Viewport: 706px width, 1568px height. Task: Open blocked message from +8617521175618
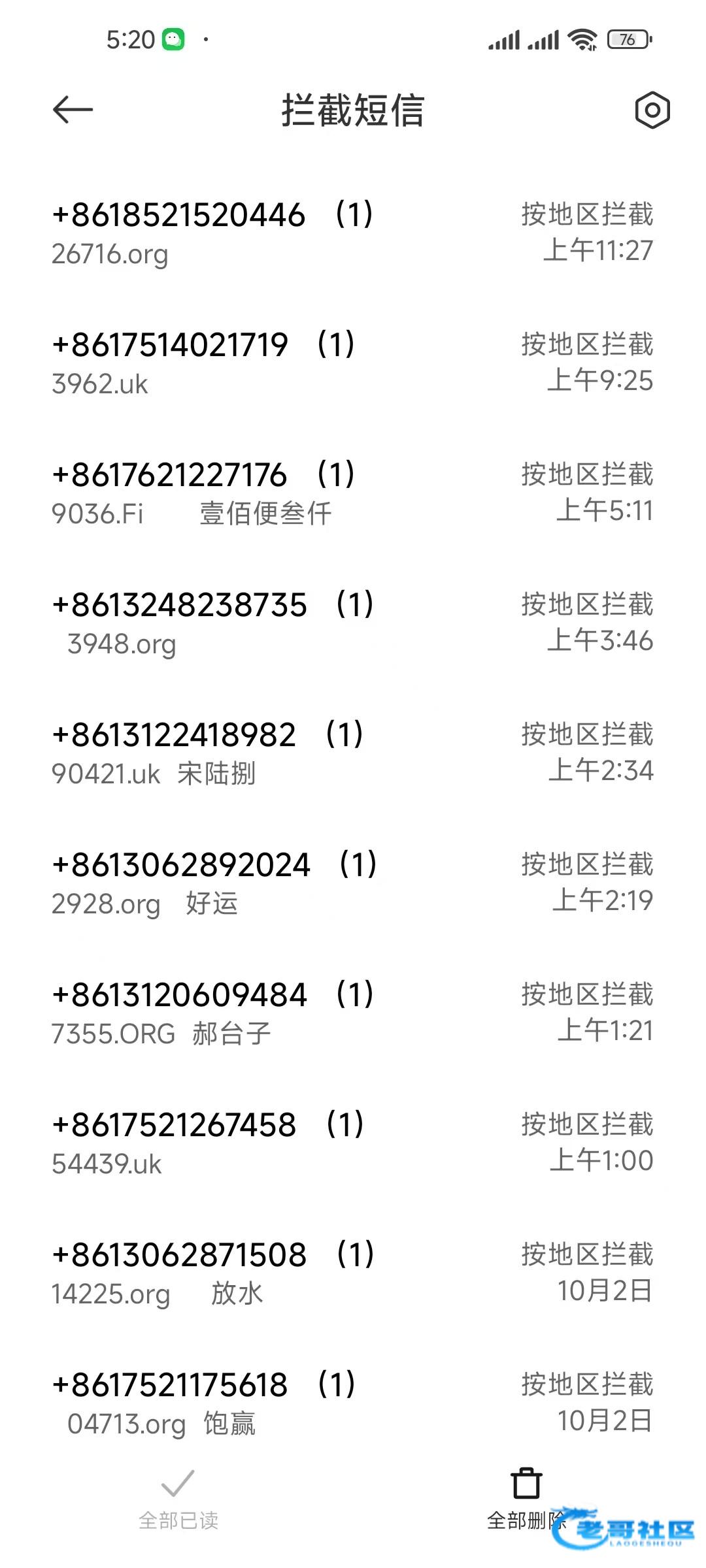click(x=353, y=1403)
